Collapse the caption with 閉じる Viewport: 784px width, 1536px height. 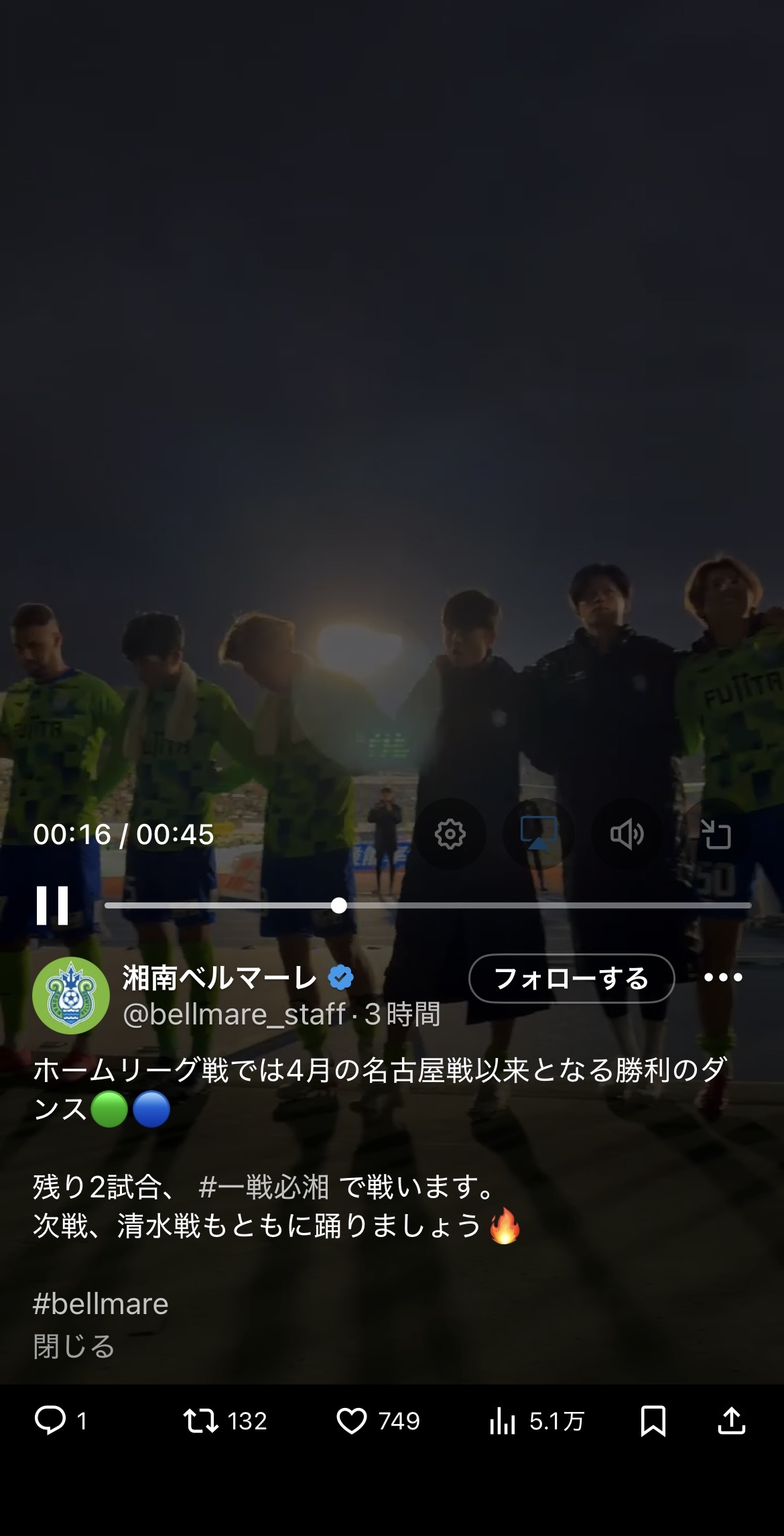pyautogui.click(x=74, y=1346)
